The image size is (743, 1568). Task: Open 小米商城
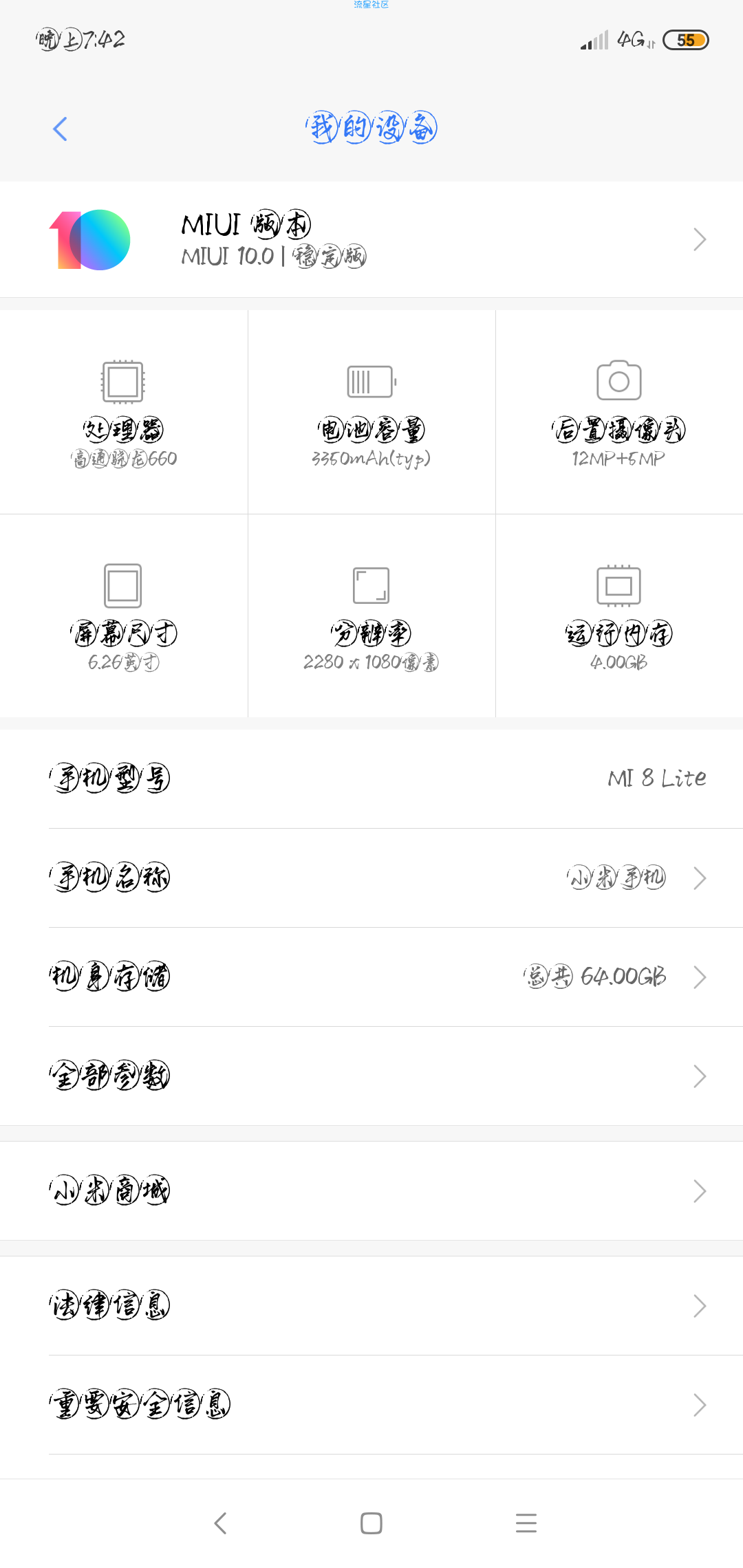371,1190
